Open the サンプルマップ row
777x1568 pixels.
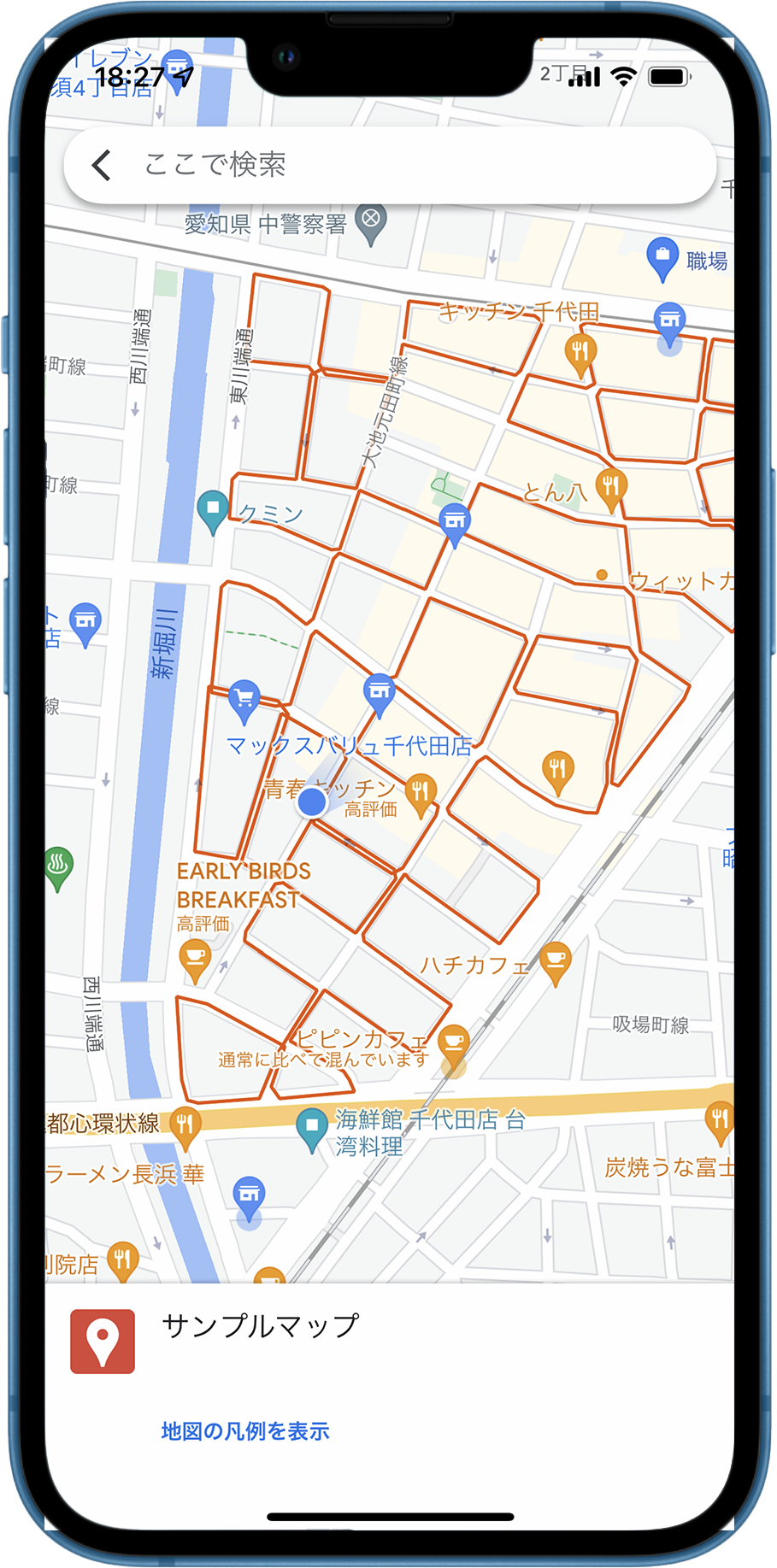261,1326
